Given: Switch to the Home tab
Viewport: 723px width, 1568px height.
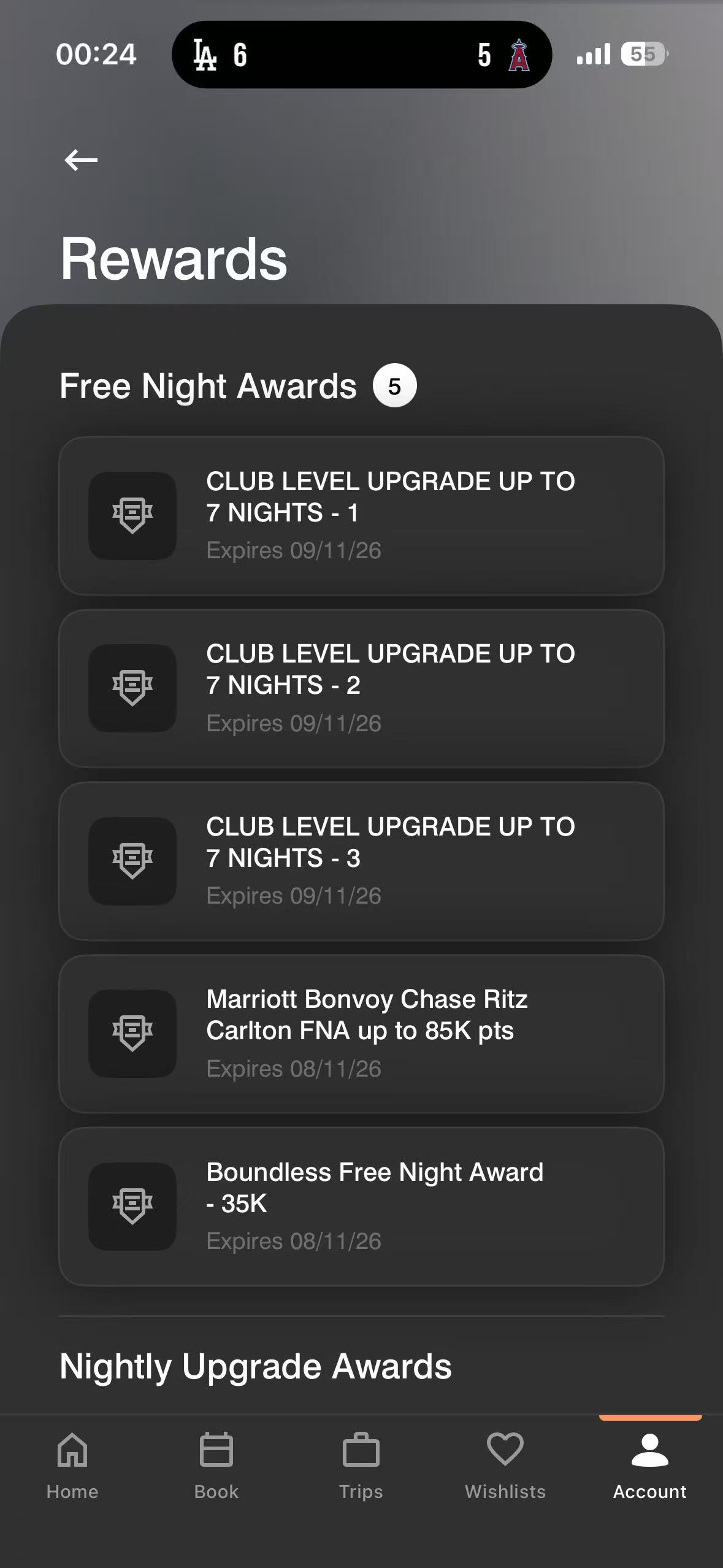Looking at the screenshot, I should tap(72, 1465).
